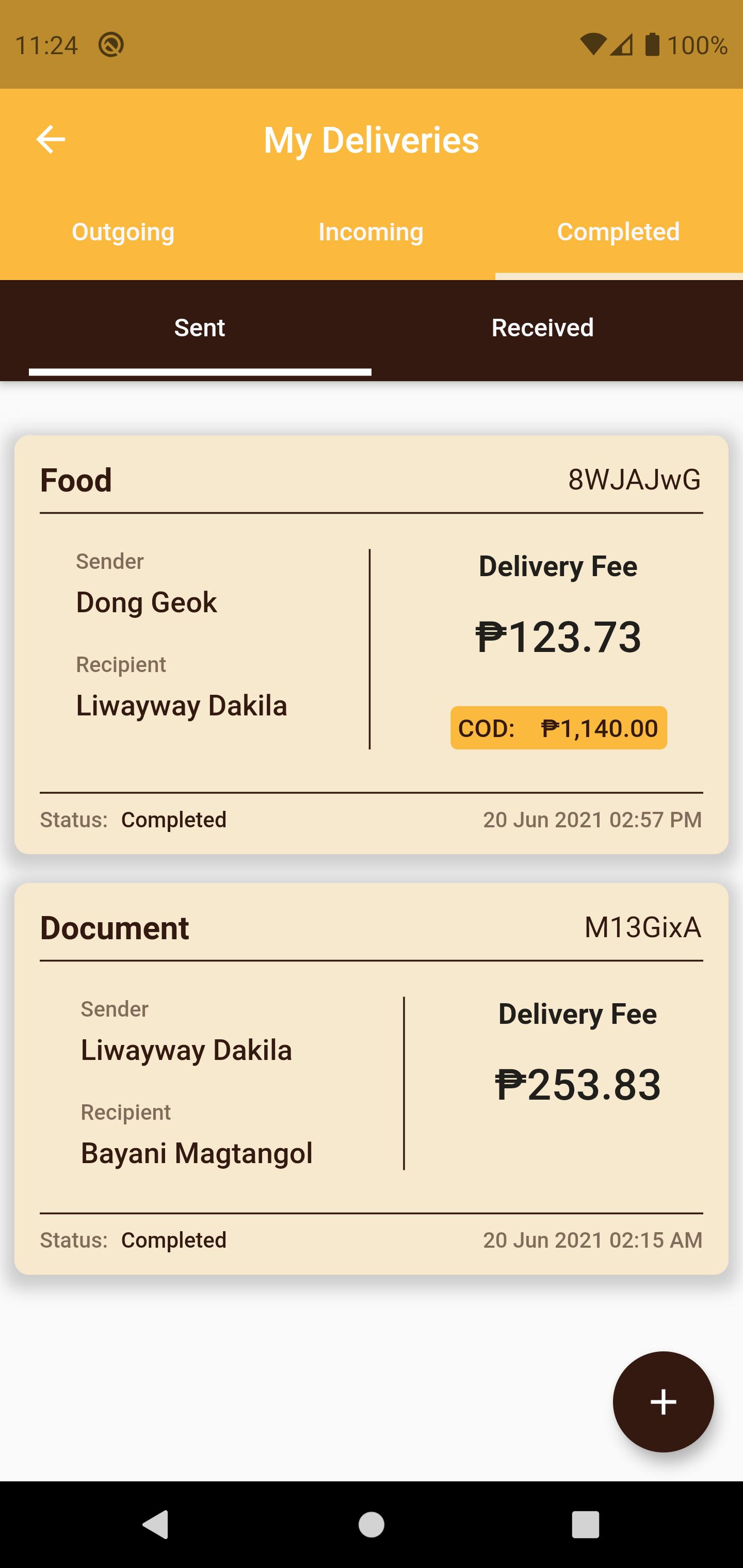743x1568 pixels.
Task: Show the Received deliveries sub-tab
Action: [543, 328]
